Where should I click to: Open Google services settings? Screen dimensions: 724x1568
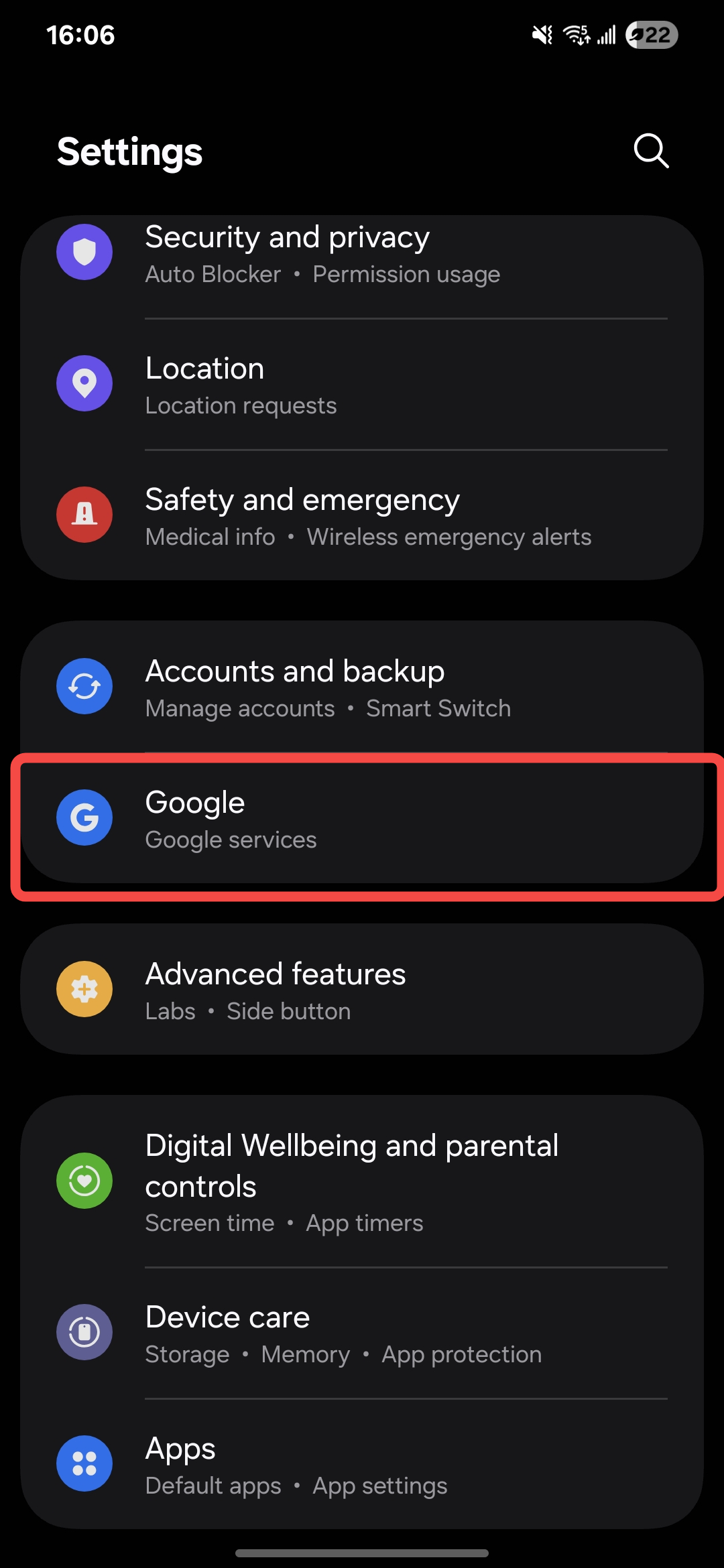pos(362,819)
